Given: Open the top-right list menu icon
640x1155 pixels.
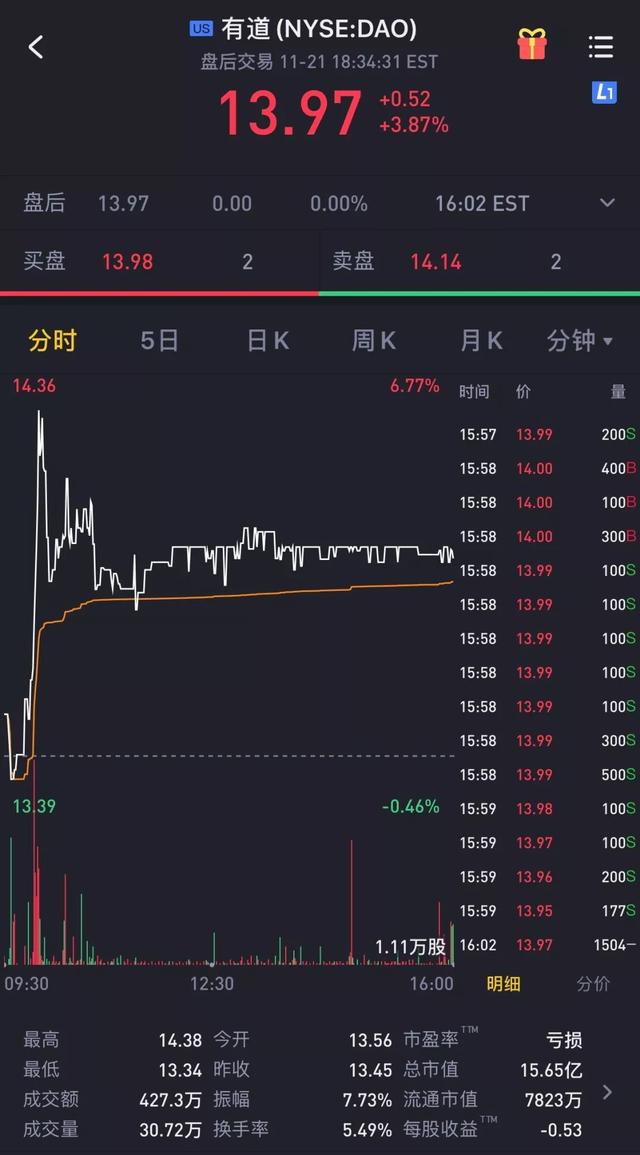Looking at the screenshot, I should [x=600, y=46].
